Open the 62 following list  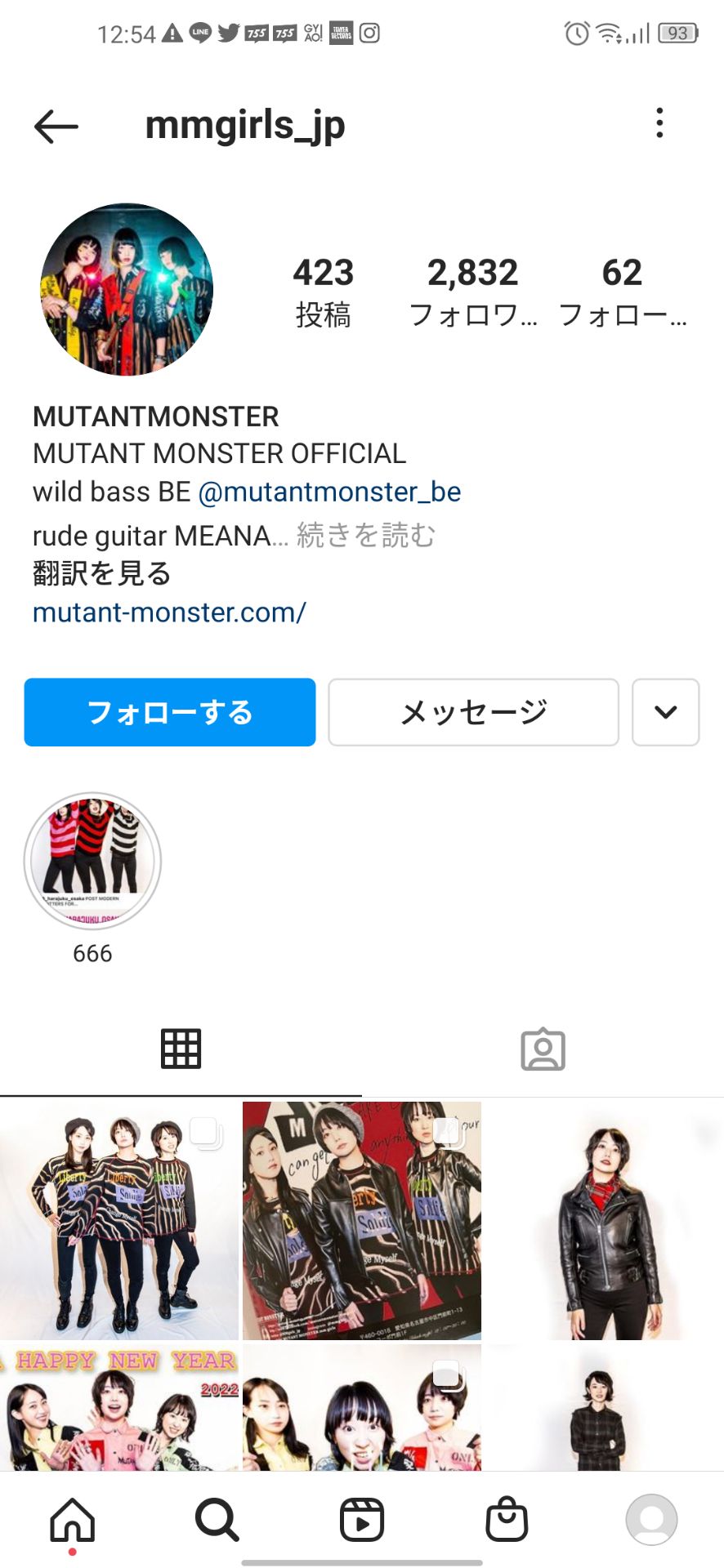622,292
